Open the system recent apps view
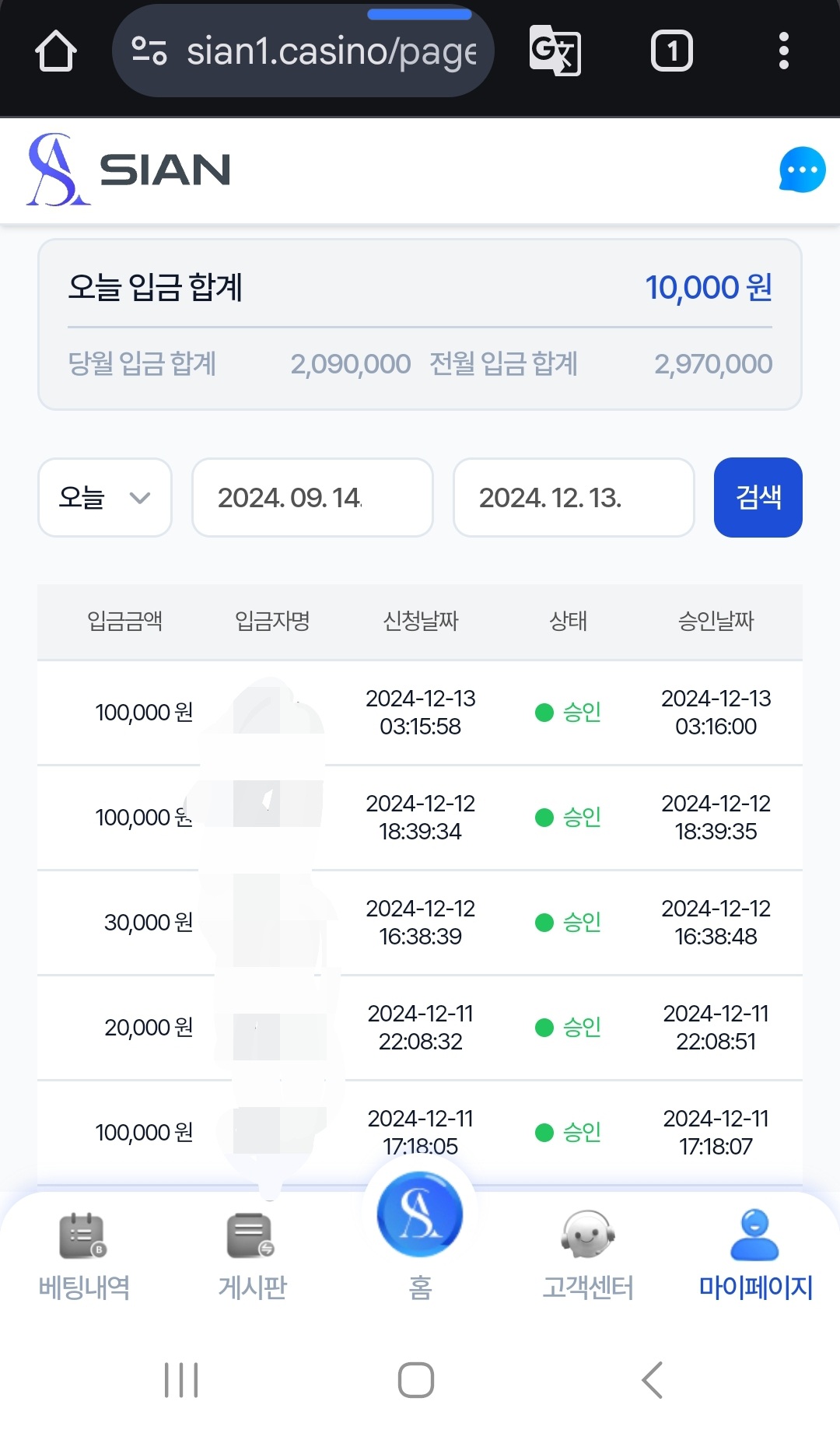 pos(181,1380)
